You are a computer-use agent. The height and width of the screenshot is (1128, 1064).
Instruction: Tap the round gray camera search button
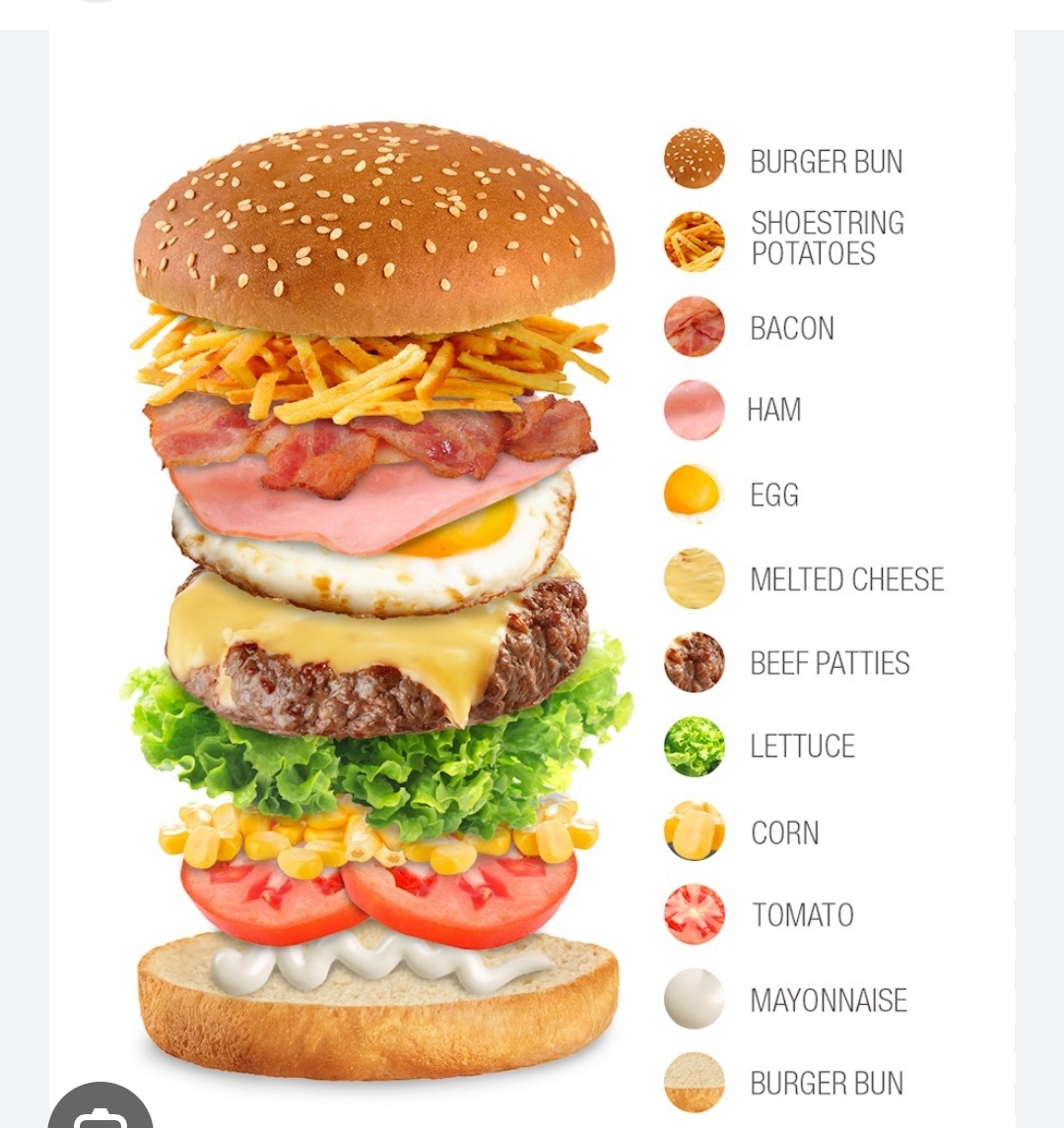[x=100, y=1112]
